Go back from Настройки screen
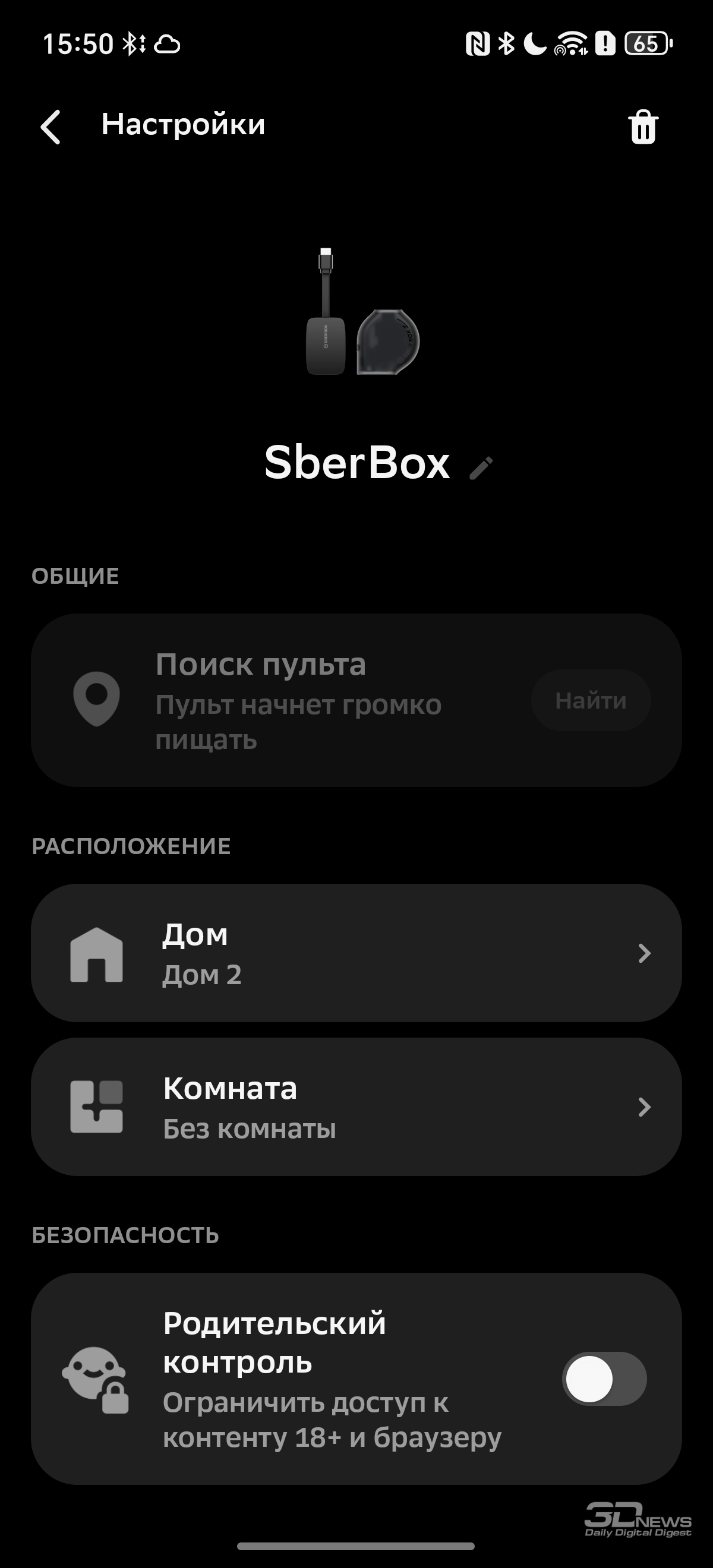The height and width of the screenshot is (1568, 713). click(51, 127)
